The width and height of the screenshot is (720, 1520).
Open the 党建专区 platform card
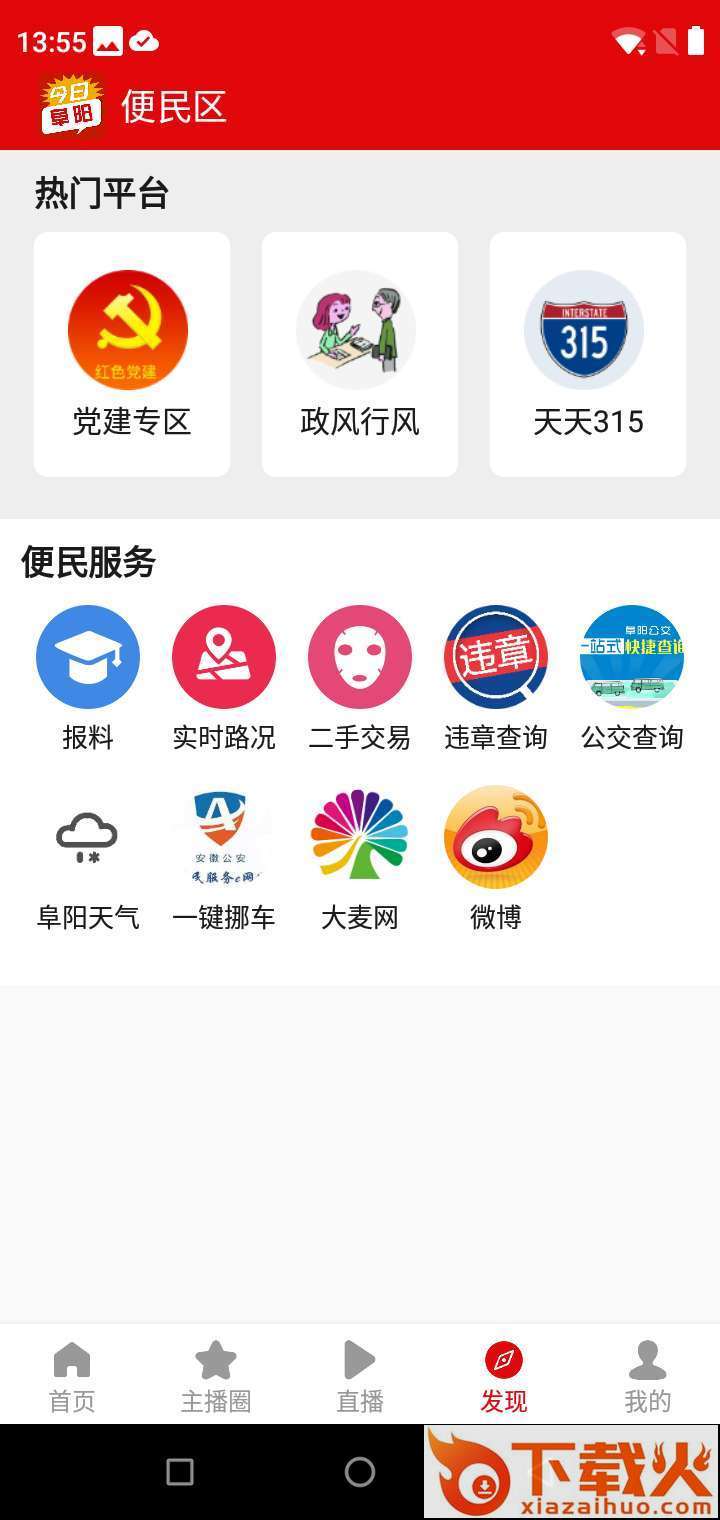[x=132, y=354]
